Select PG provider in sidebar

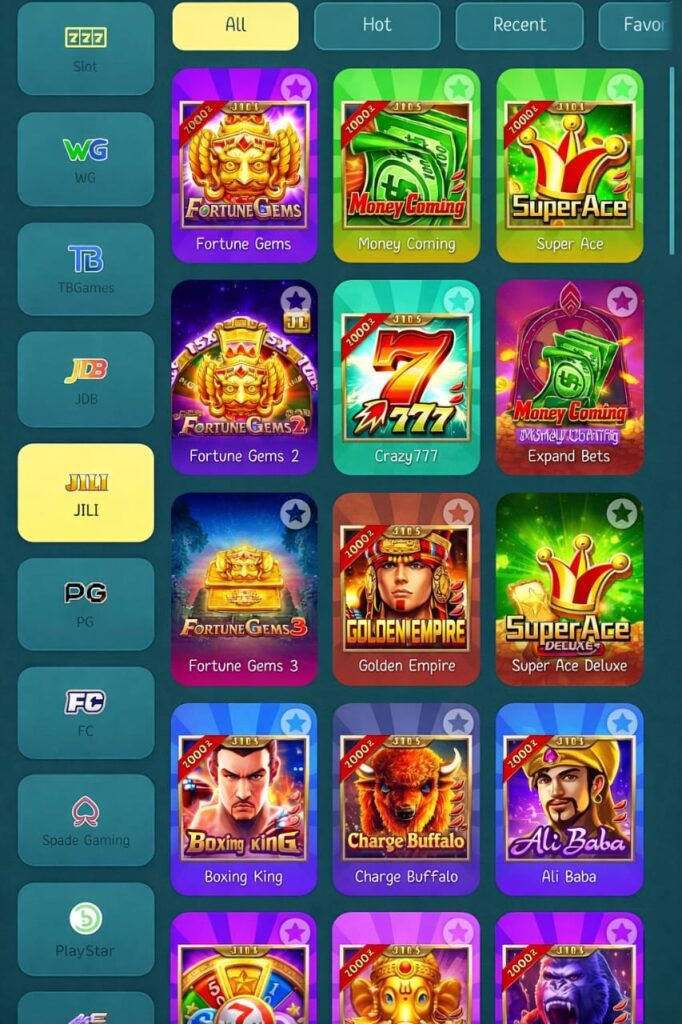[86, 603]
